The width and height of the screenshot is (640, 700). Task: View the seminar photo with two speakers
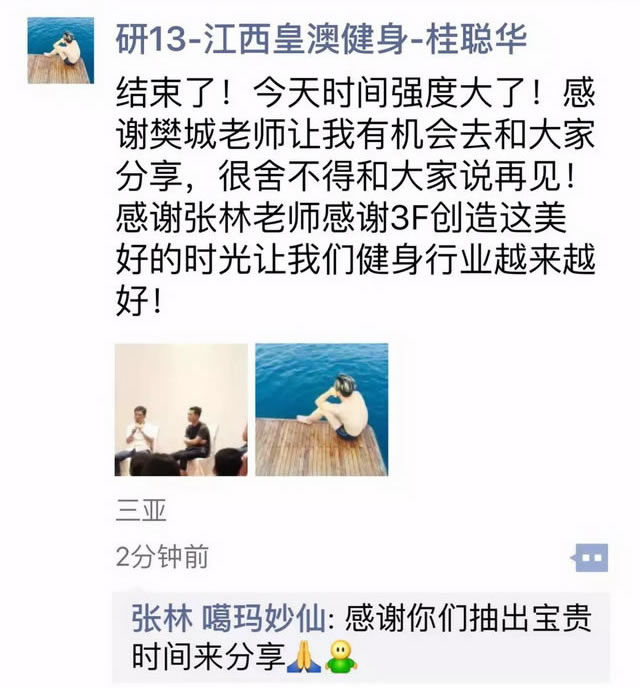pos(181,410)
